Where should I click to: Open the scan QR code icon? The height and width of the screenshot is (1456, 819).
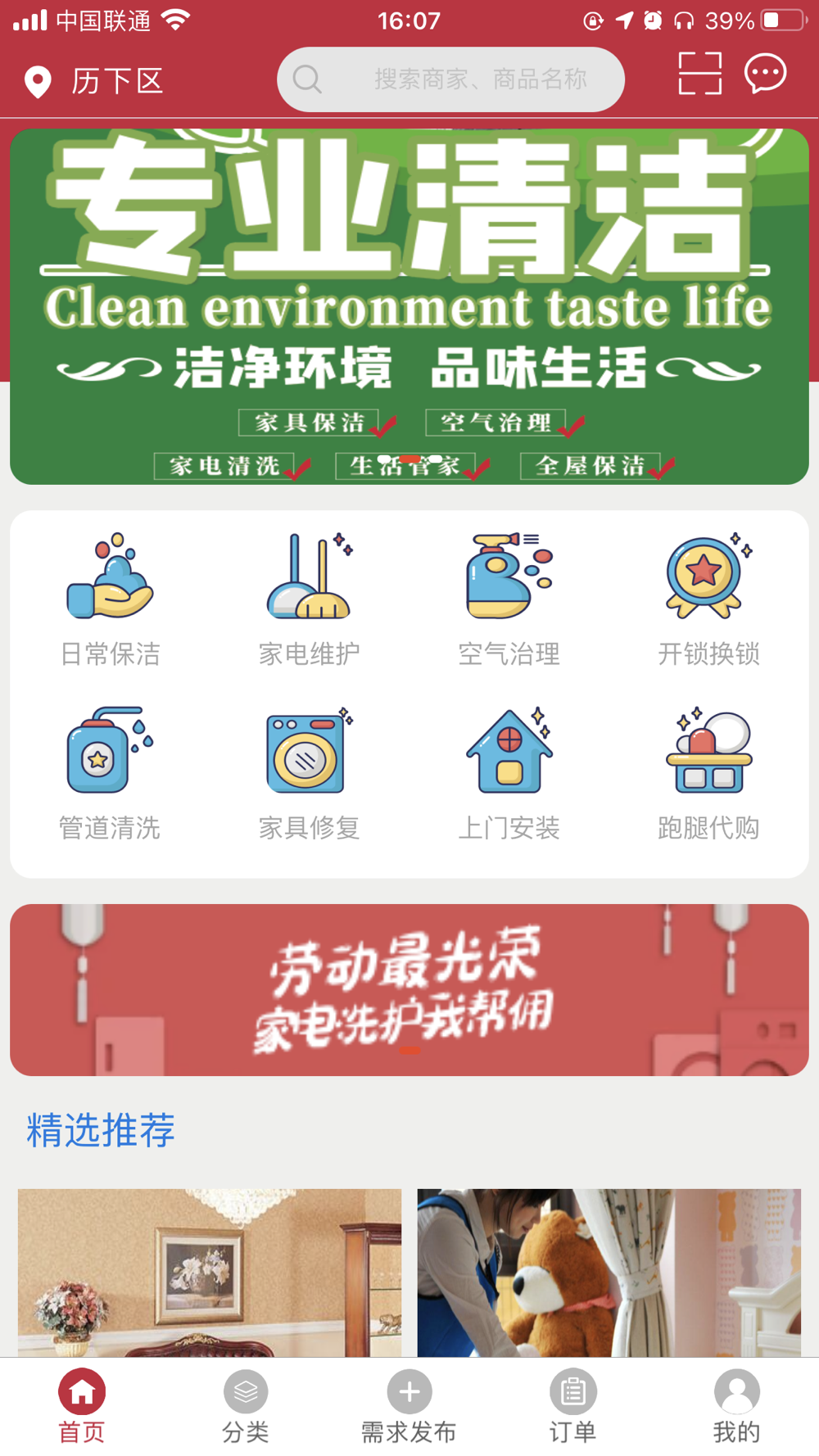[x=699, y=74]
